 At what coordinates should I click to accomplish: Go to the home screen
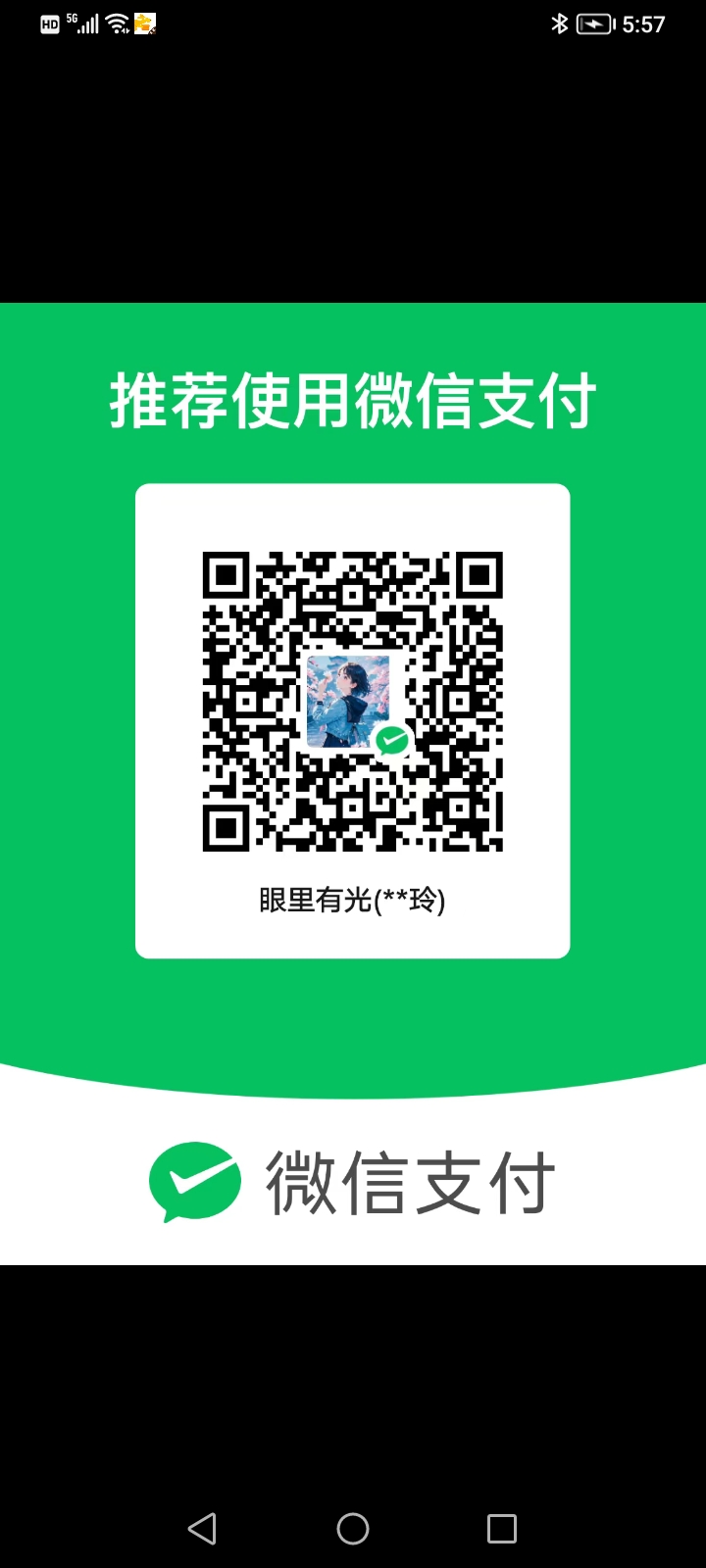coord(353,1529)
